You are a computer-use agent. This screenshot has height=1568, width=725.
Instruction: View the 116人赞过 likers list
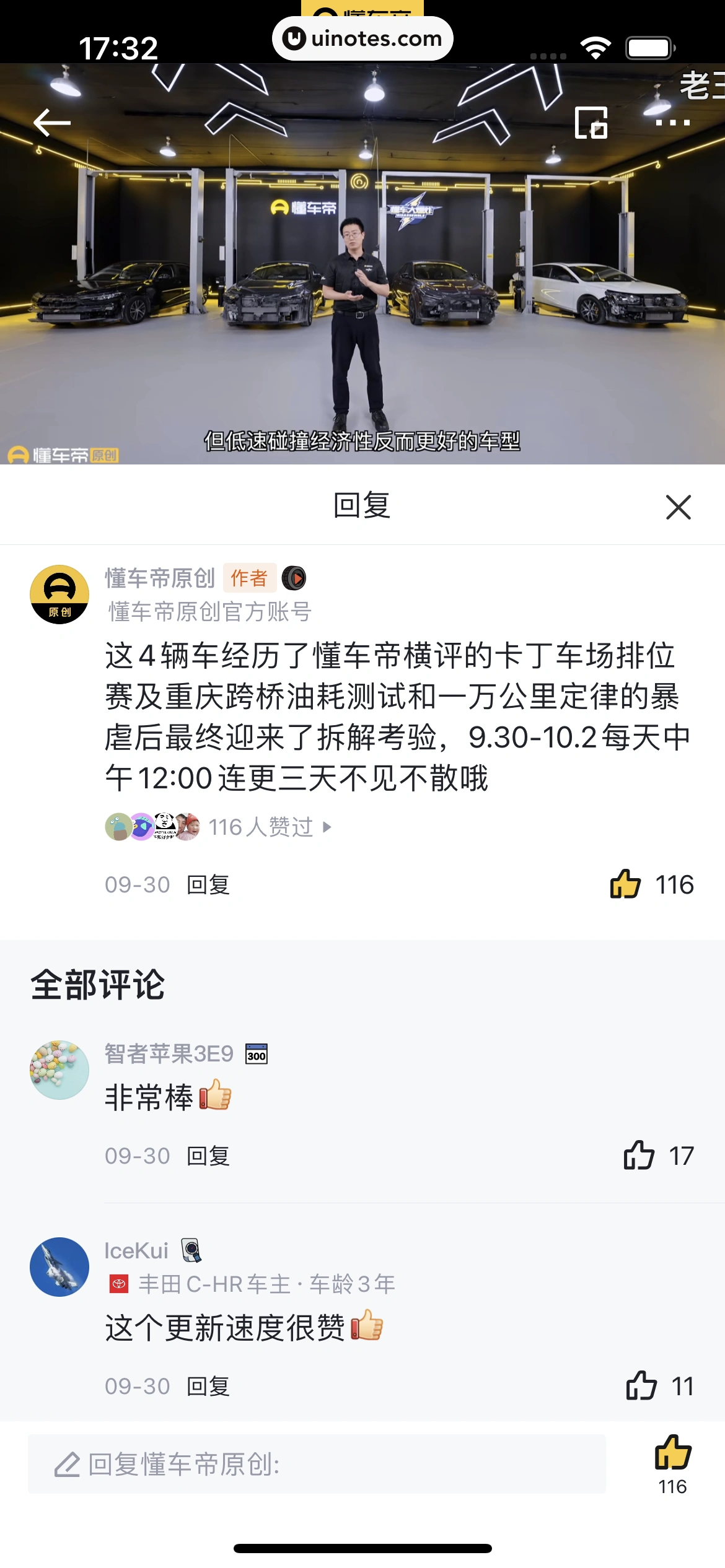click(260, 827)
